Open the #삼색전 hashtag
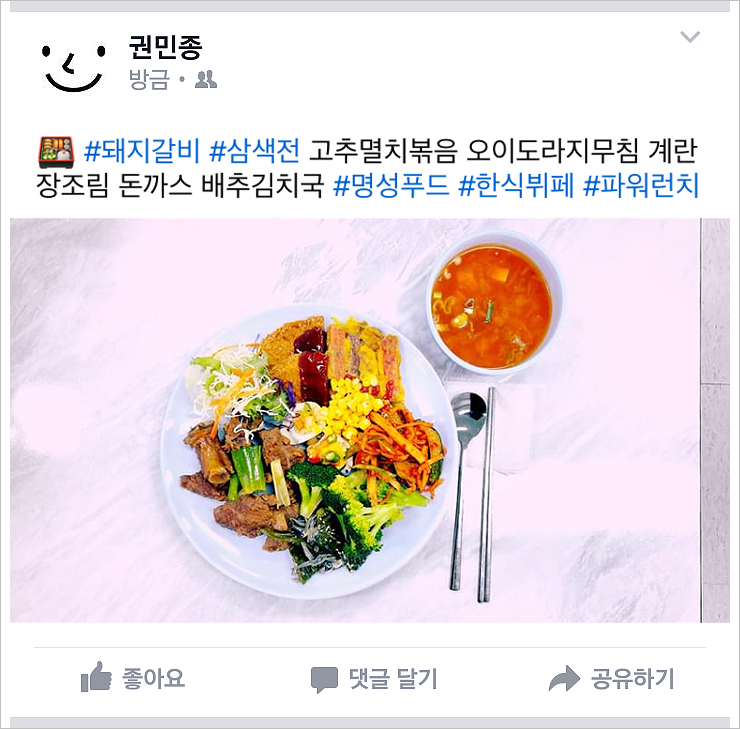This screenshot has height=729, width=740. (254, 153)
